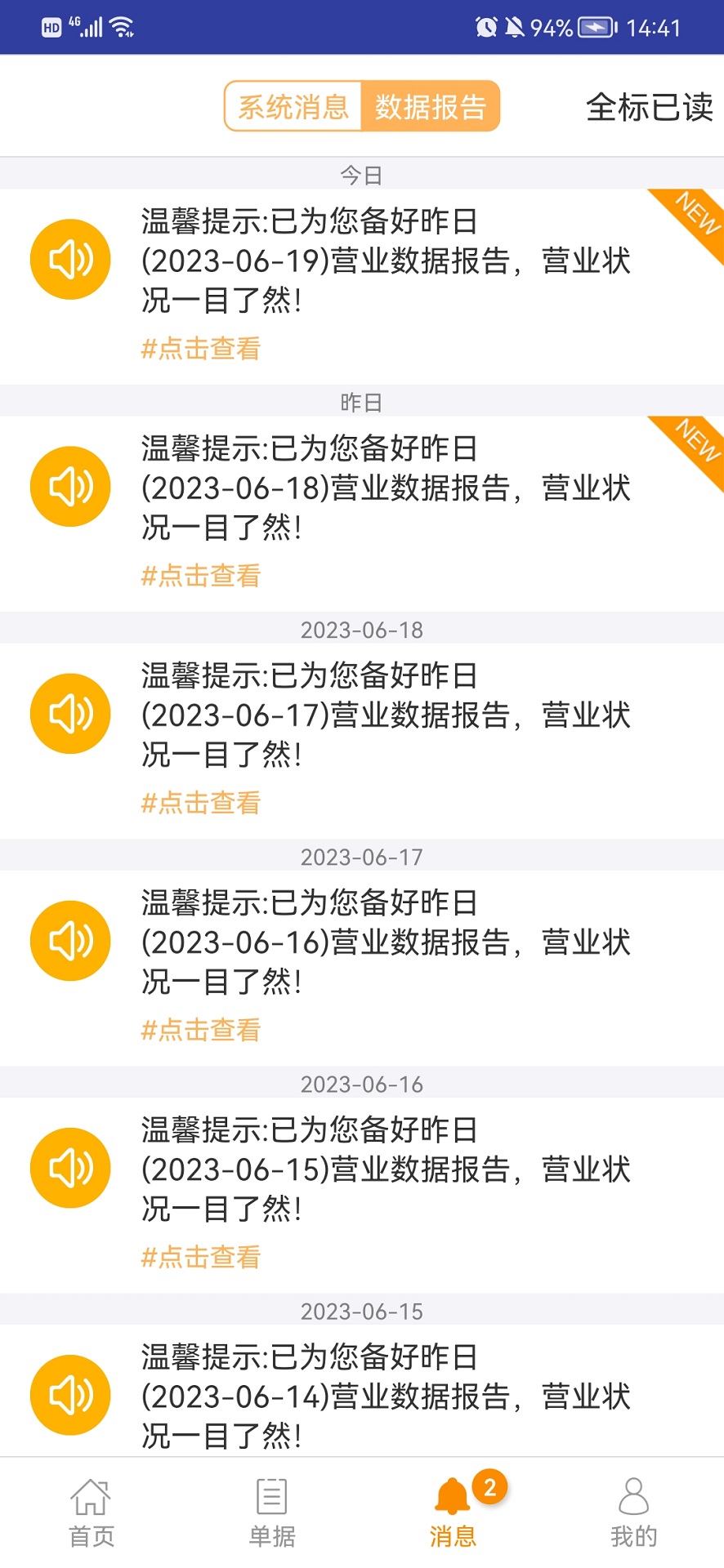Screen dimensions: 724x1568
Task: Click the NEW badge on today's message
Action: click(690, 217)
